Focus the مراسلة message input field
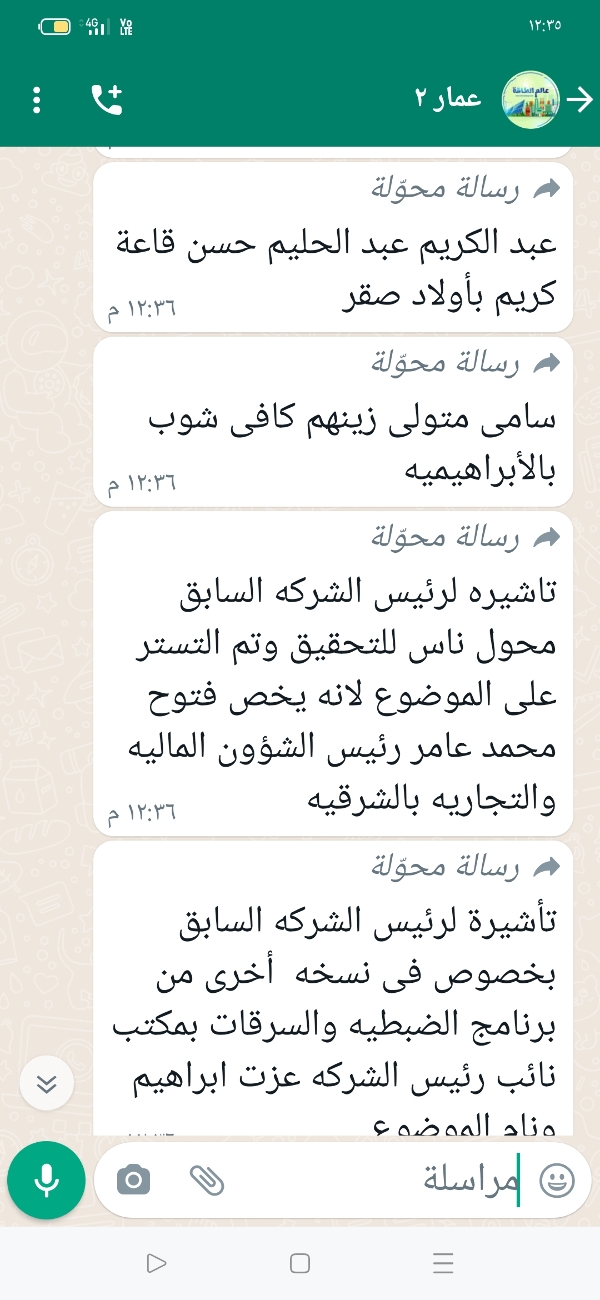Viewport: 600px width, 1300px height. (378, 1181)
